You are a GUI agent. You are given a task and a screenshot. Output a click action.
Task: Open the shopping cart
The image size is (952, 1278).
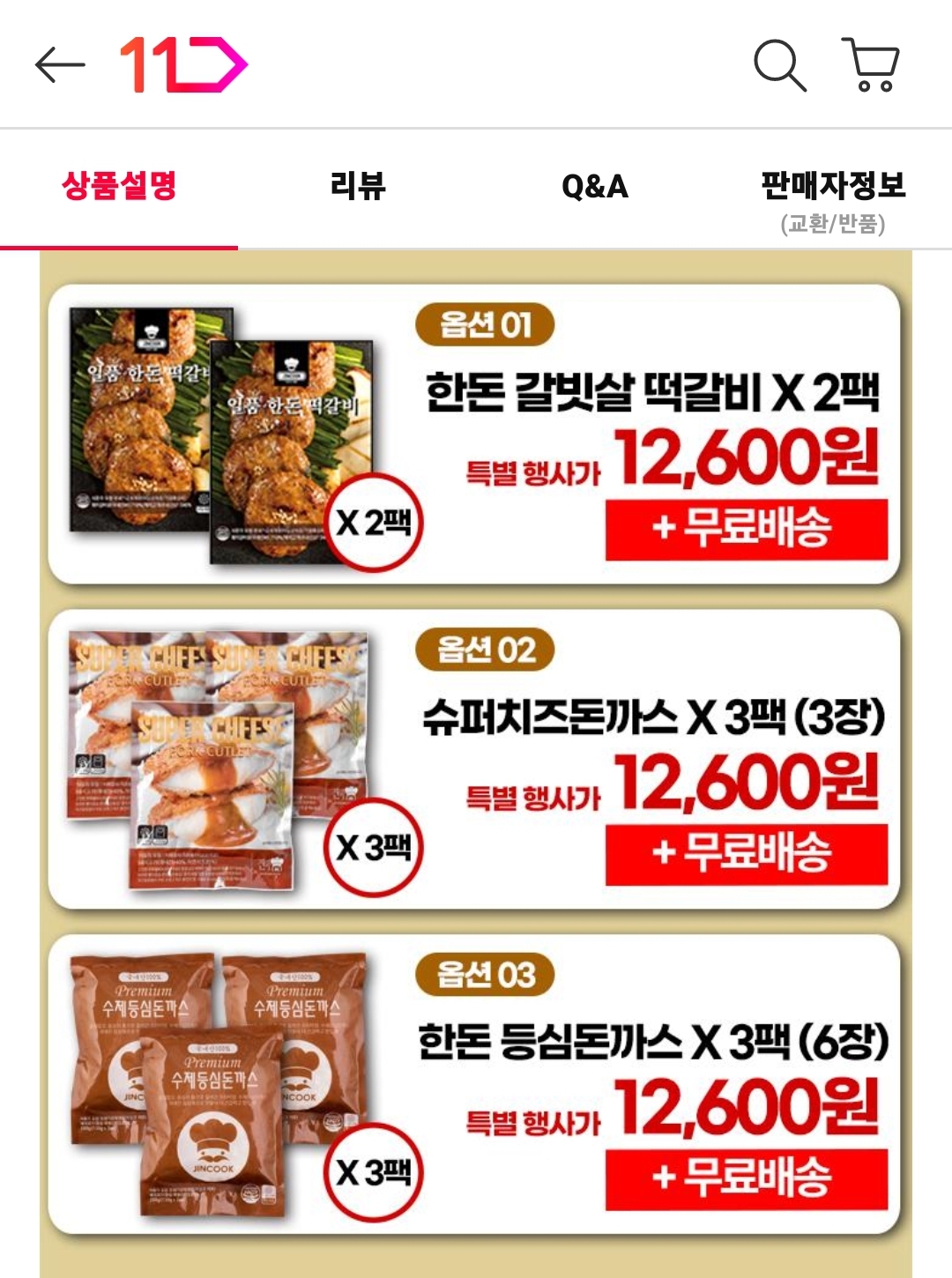[870, 65]
